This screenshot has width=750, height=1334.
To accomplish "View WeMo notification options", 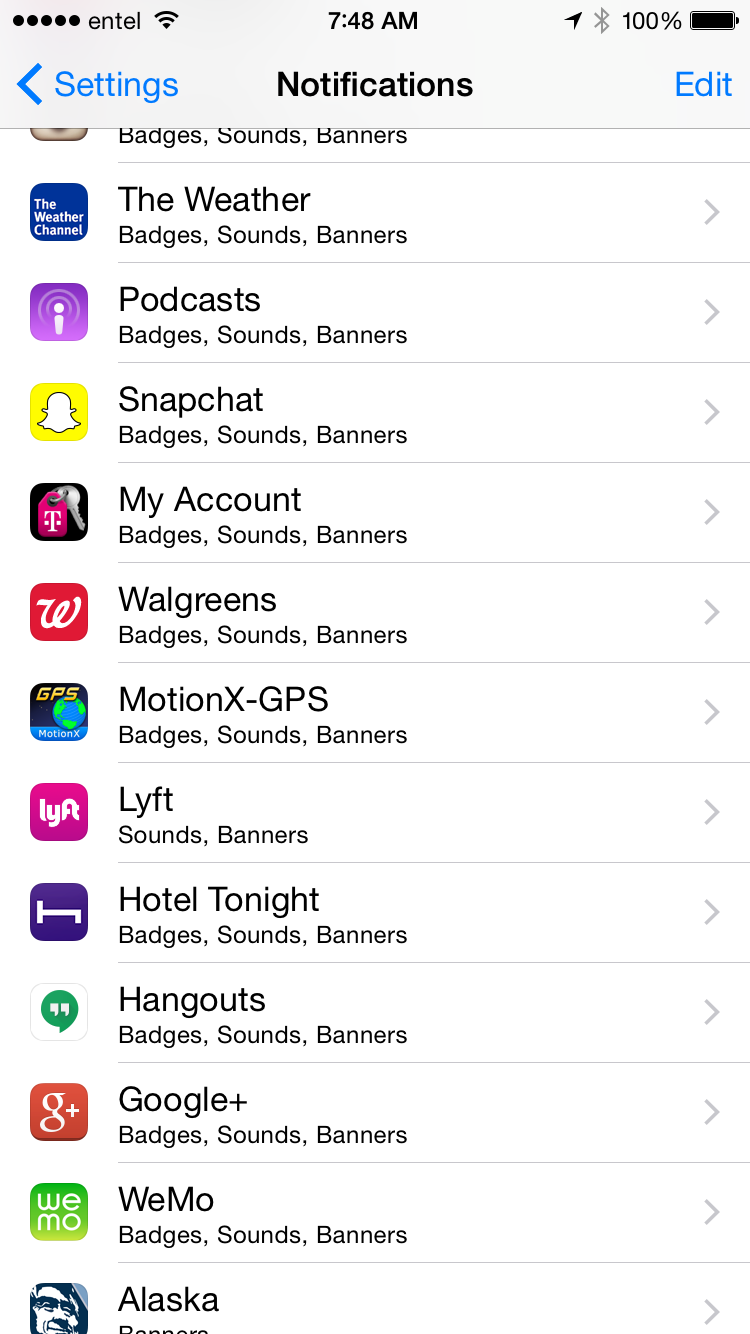I will pyautogui.click(x=375, y=1213).
